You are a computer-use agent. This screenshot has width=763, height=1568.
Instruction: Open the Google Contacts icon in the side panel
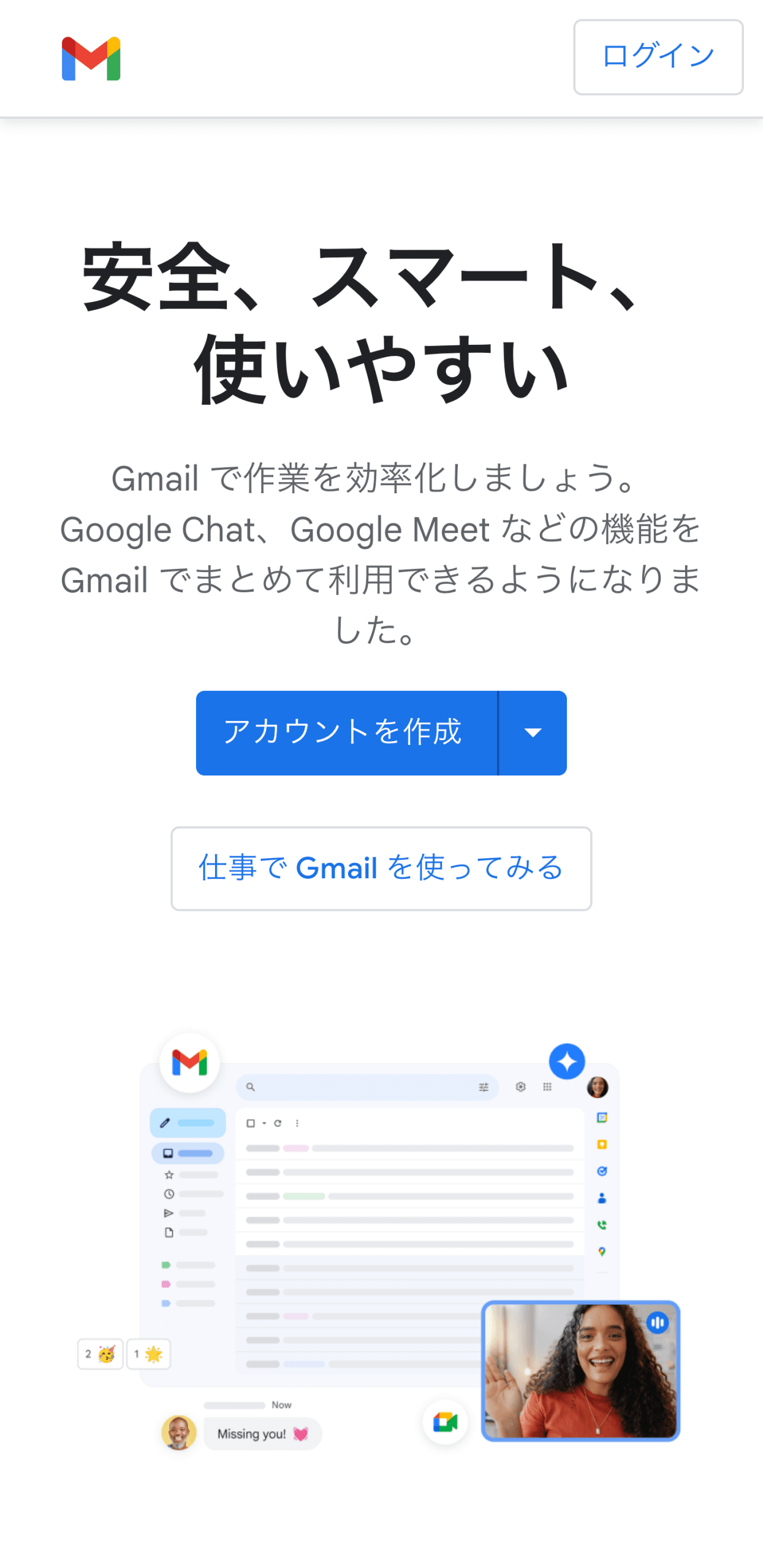(x=602, y=1196)
